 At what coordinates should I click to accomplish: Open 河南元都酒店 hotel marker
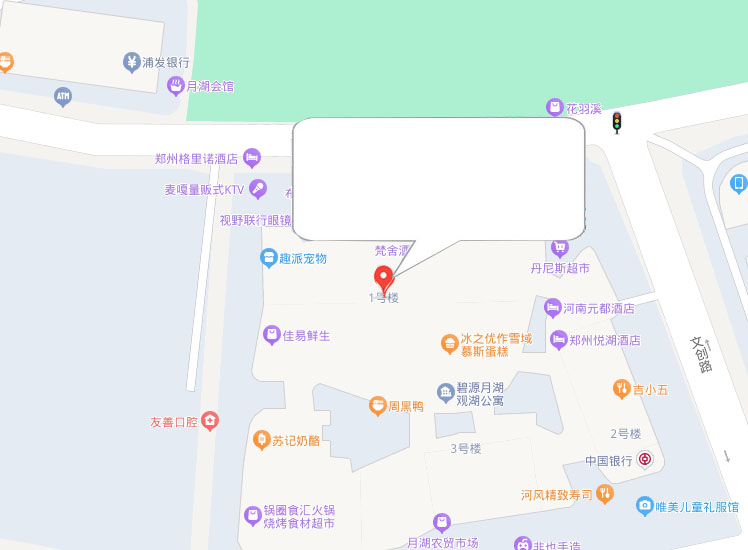552,308
